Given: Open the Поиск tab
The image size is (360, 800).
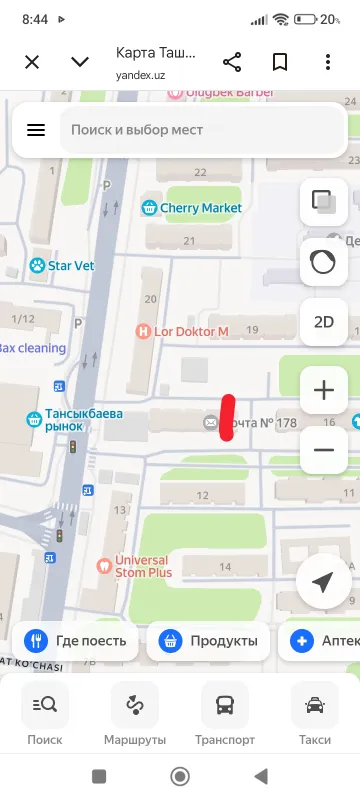Looking at the screenshot, I should [45, 715].
